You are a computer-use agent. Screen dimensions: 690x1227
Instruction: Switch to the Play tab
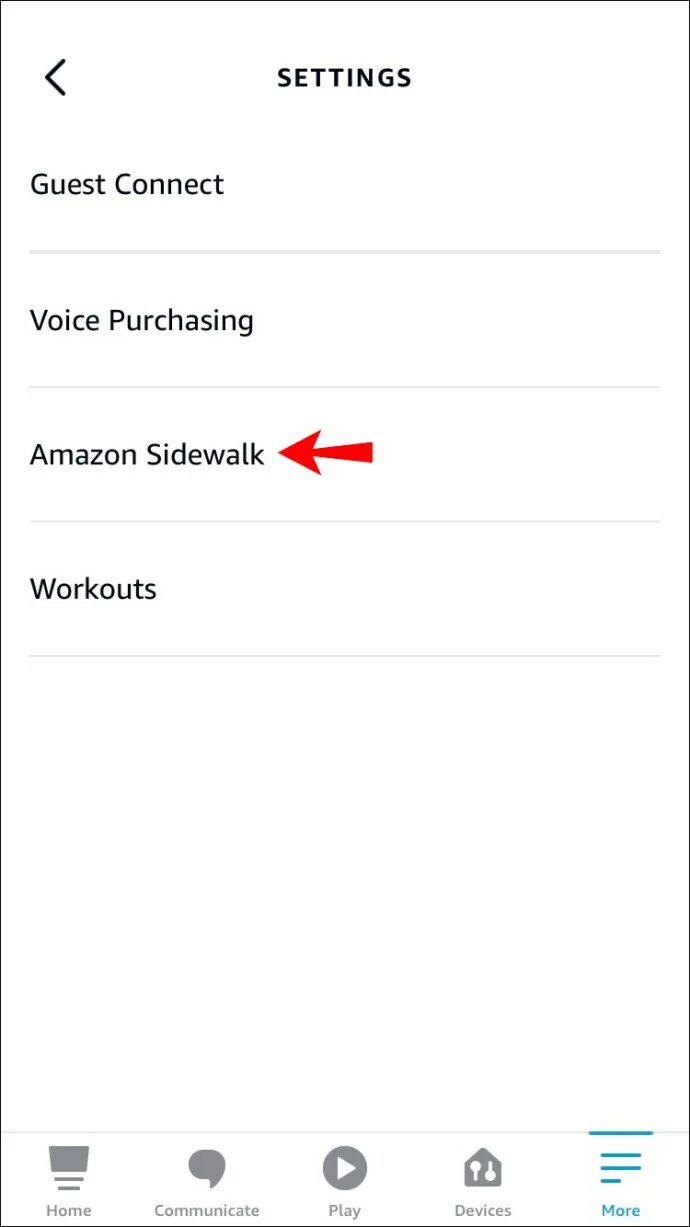point(345,1181)
